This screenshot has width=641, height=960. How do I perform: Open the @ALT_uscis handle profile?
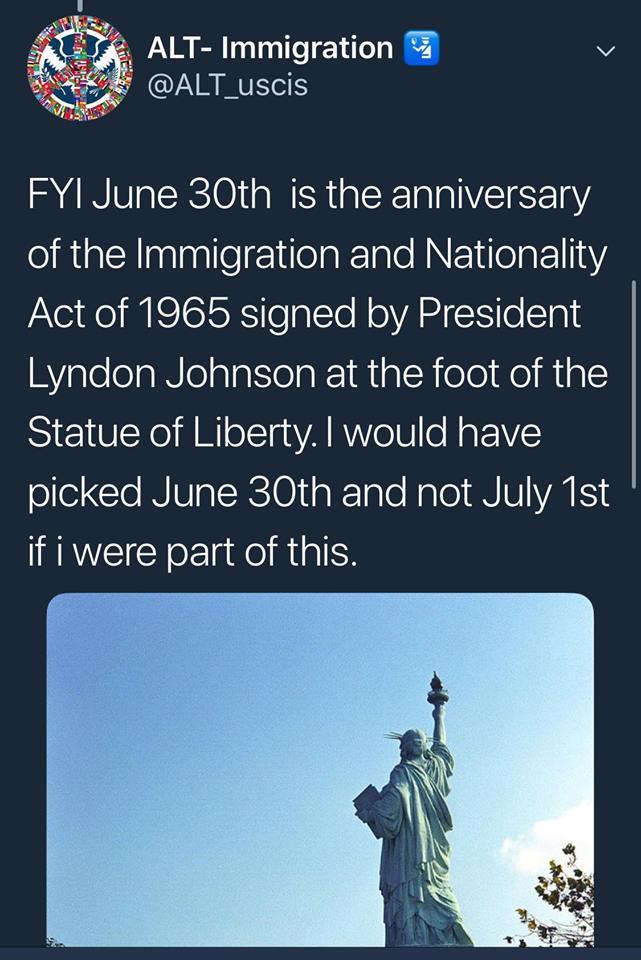[228, 86]
